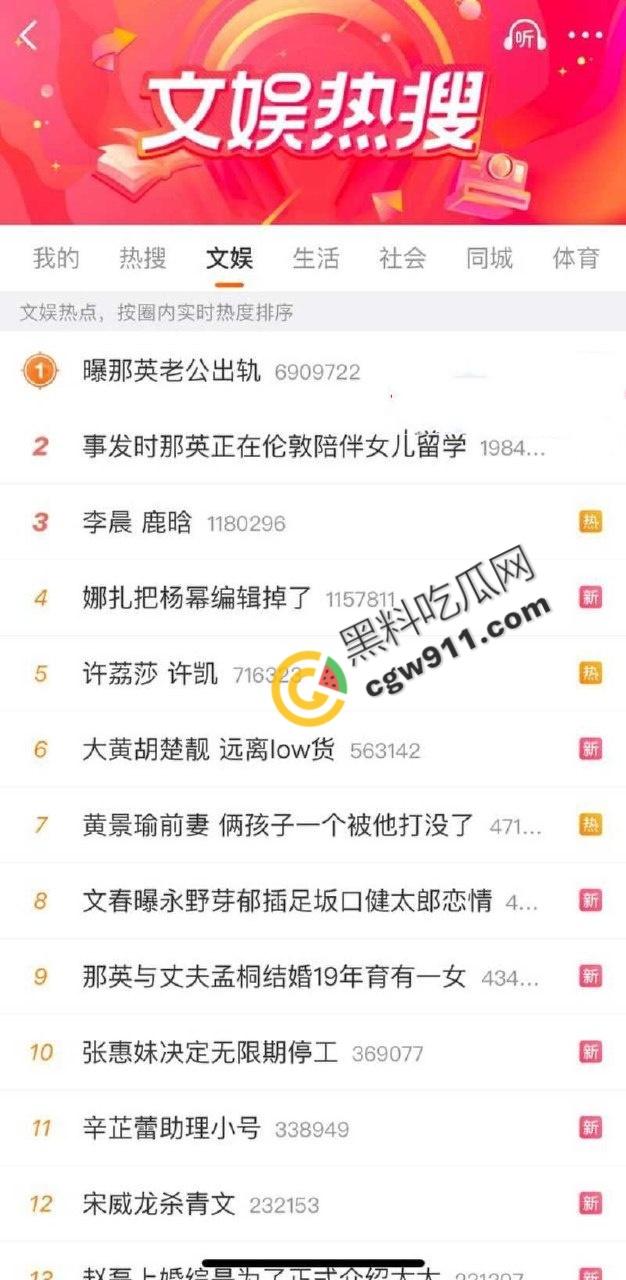Select the 生活 tab
Screen dimensions: 626x1280
click(x=315, y=258)
